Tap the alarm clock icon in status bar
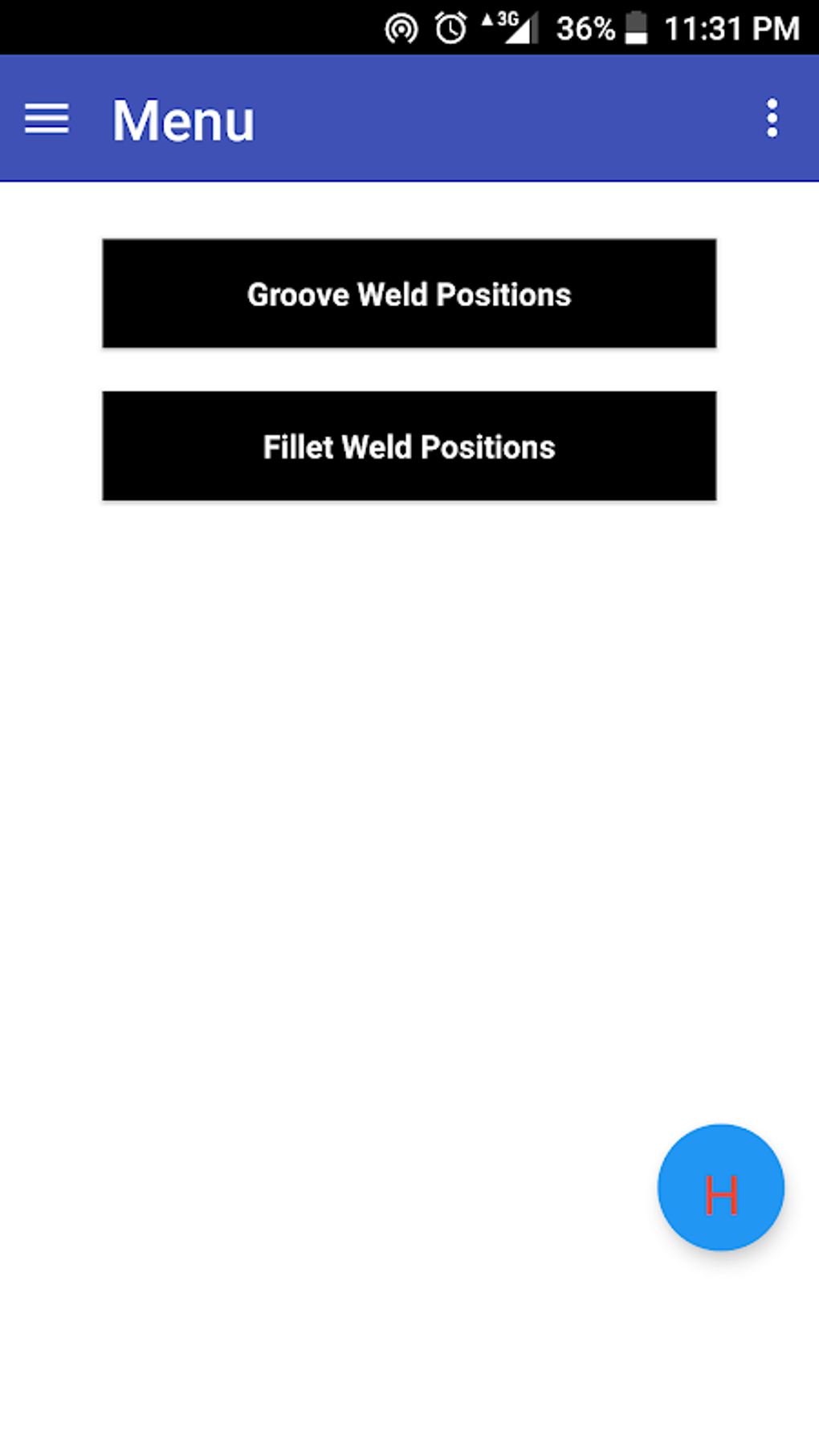The height and width of the screenshot is (1456, 819). click(x=450, y=27)
